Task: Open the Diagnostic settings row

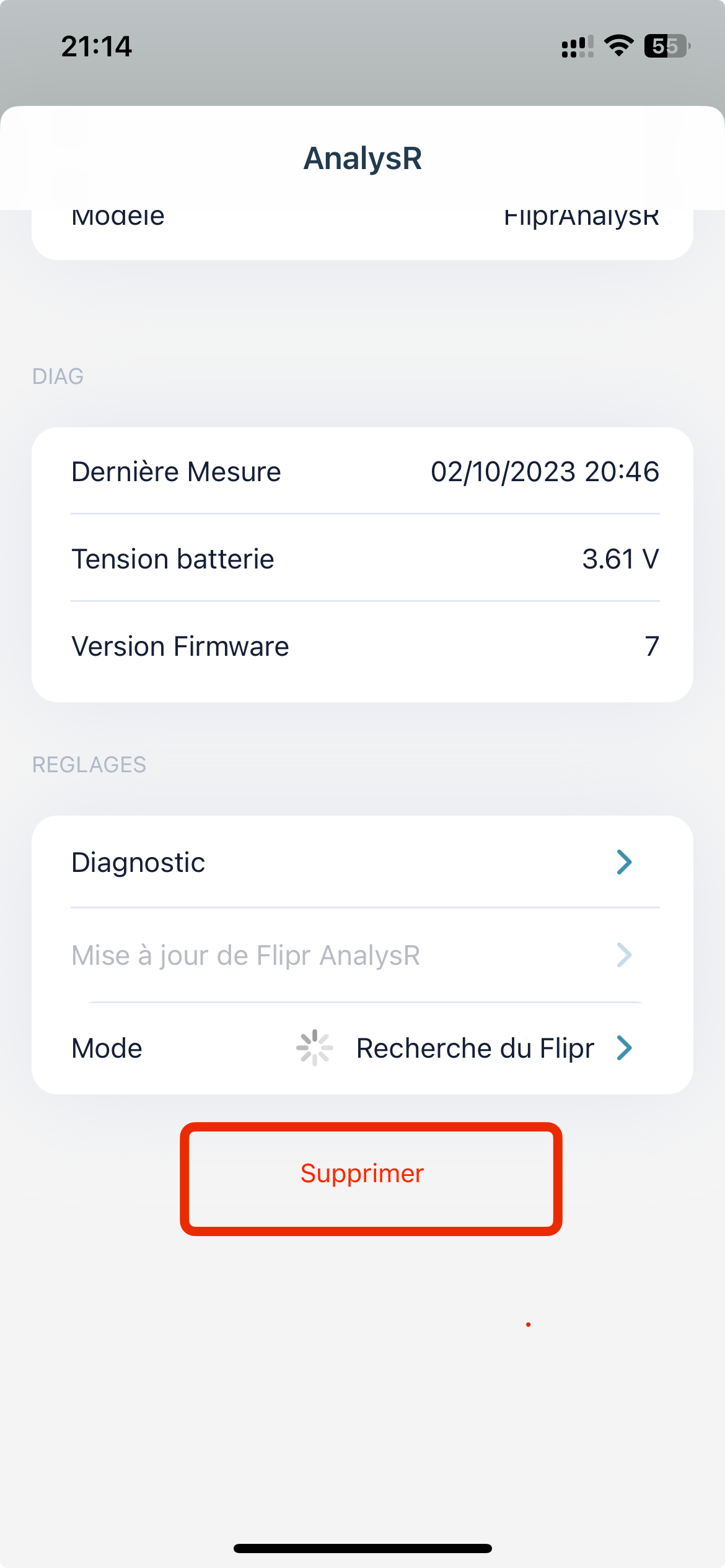Action: (362, 862)
